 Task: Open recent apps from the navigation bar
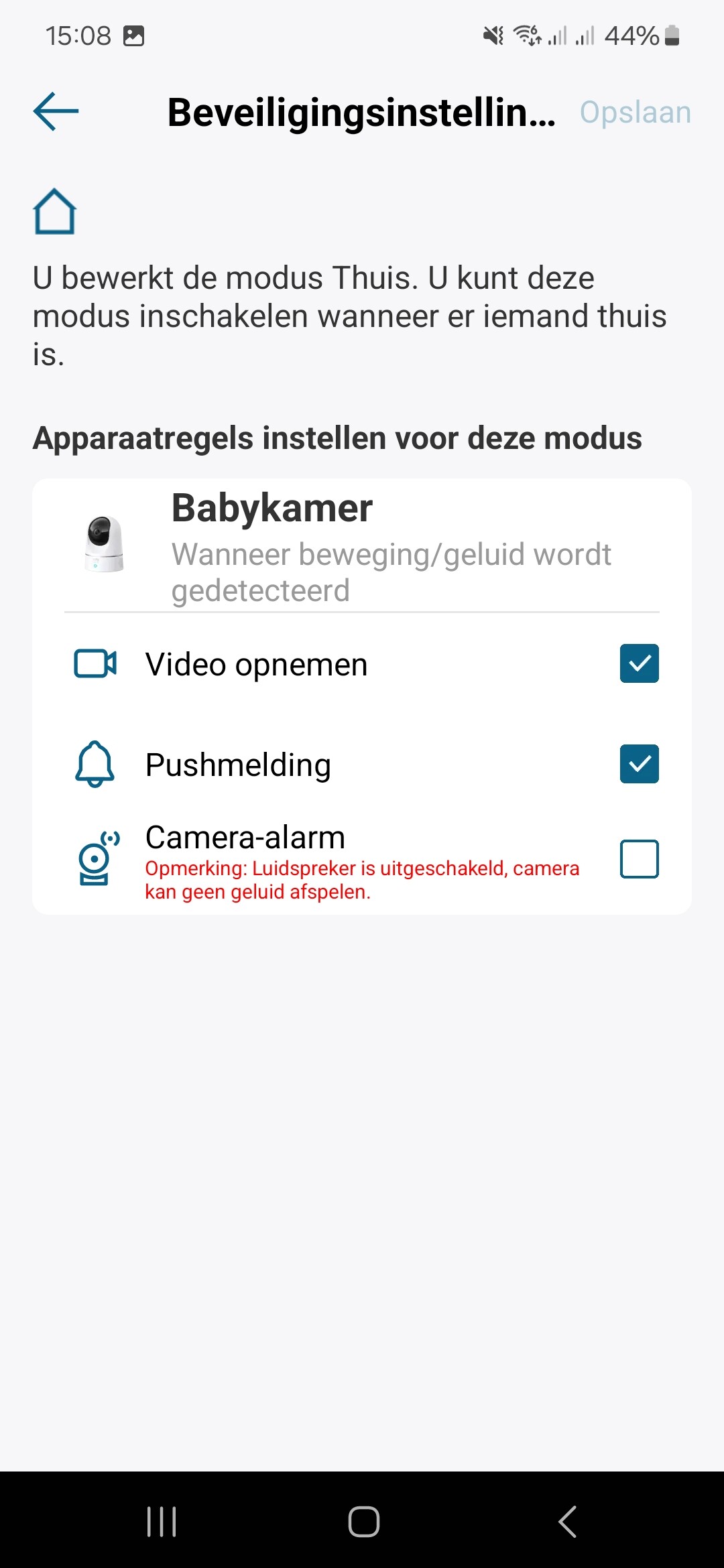click(162, 1521)
